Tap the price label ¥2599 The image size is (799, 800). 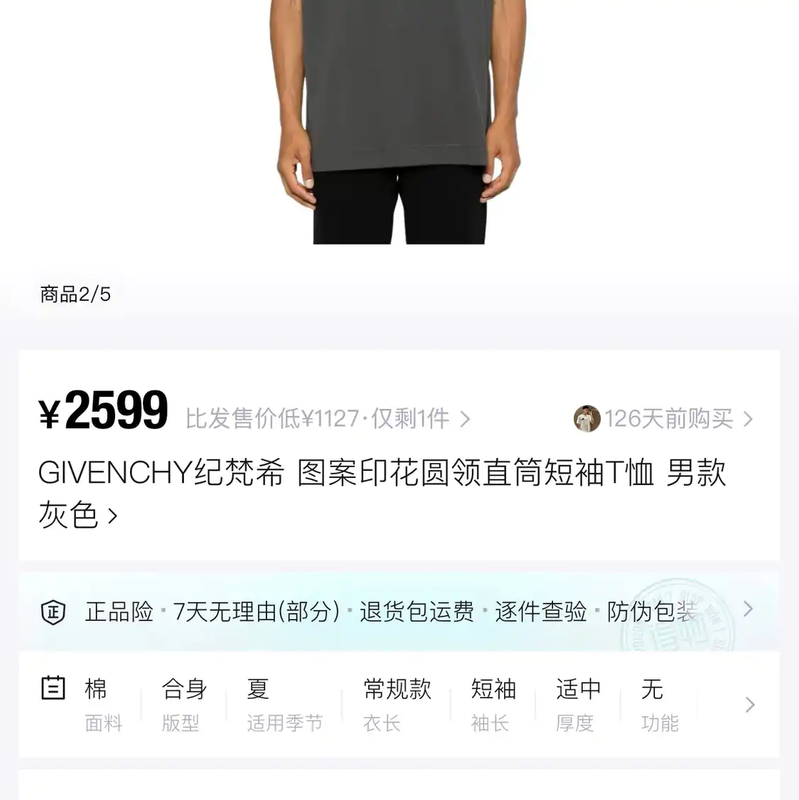pyautogui.click(x=103, y=410)
